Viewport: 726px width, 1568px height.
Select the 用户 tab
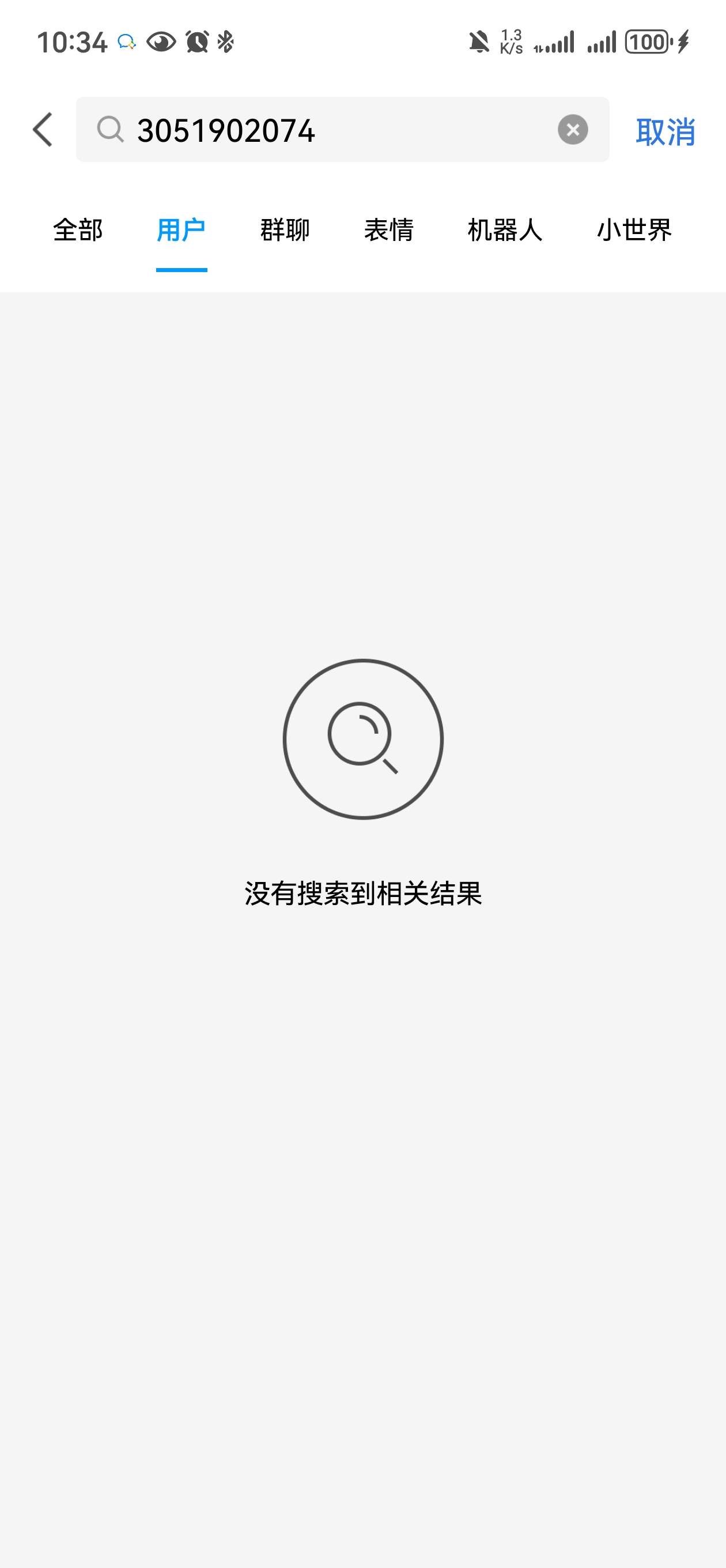[x=181, y=230]
